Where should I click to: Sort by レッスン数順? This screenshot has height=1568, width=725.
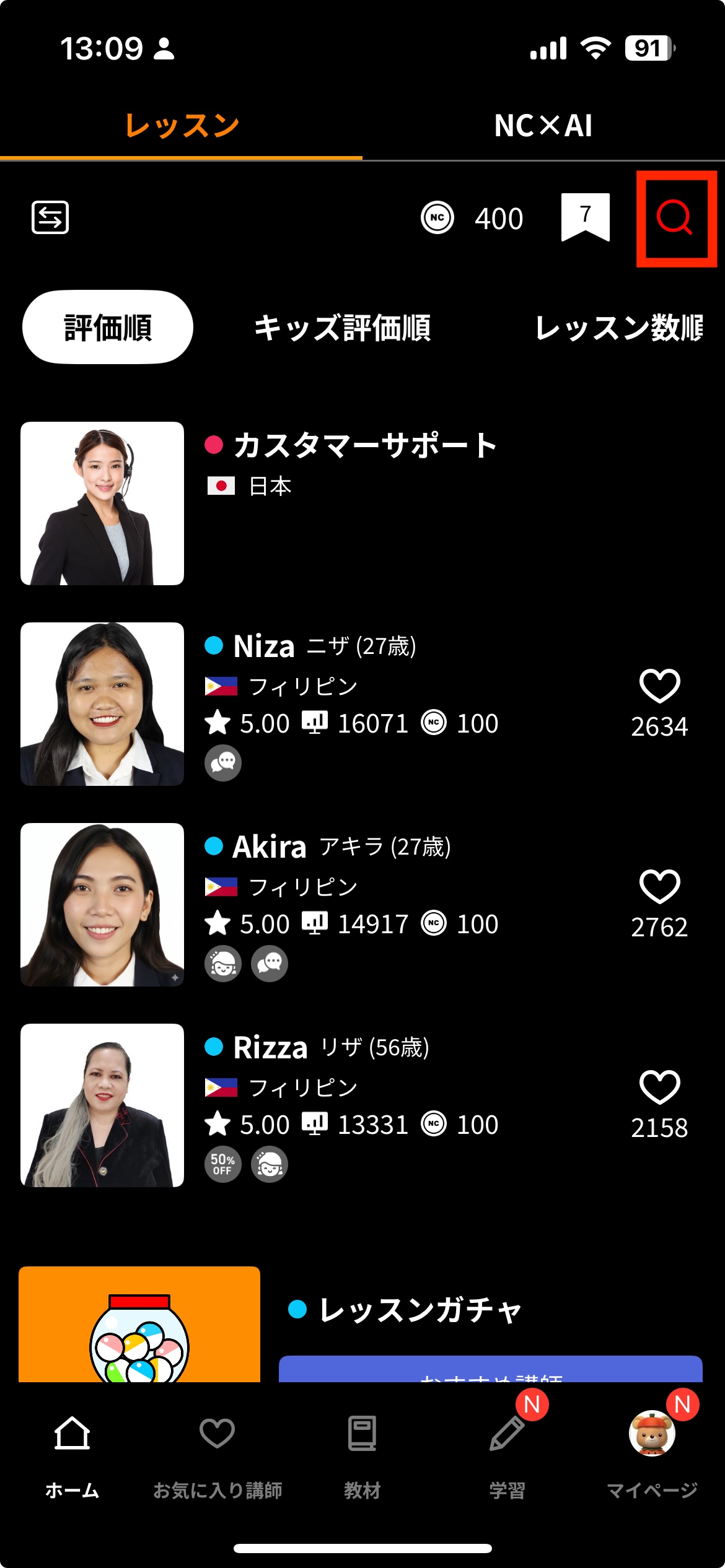tap(618, 328)
